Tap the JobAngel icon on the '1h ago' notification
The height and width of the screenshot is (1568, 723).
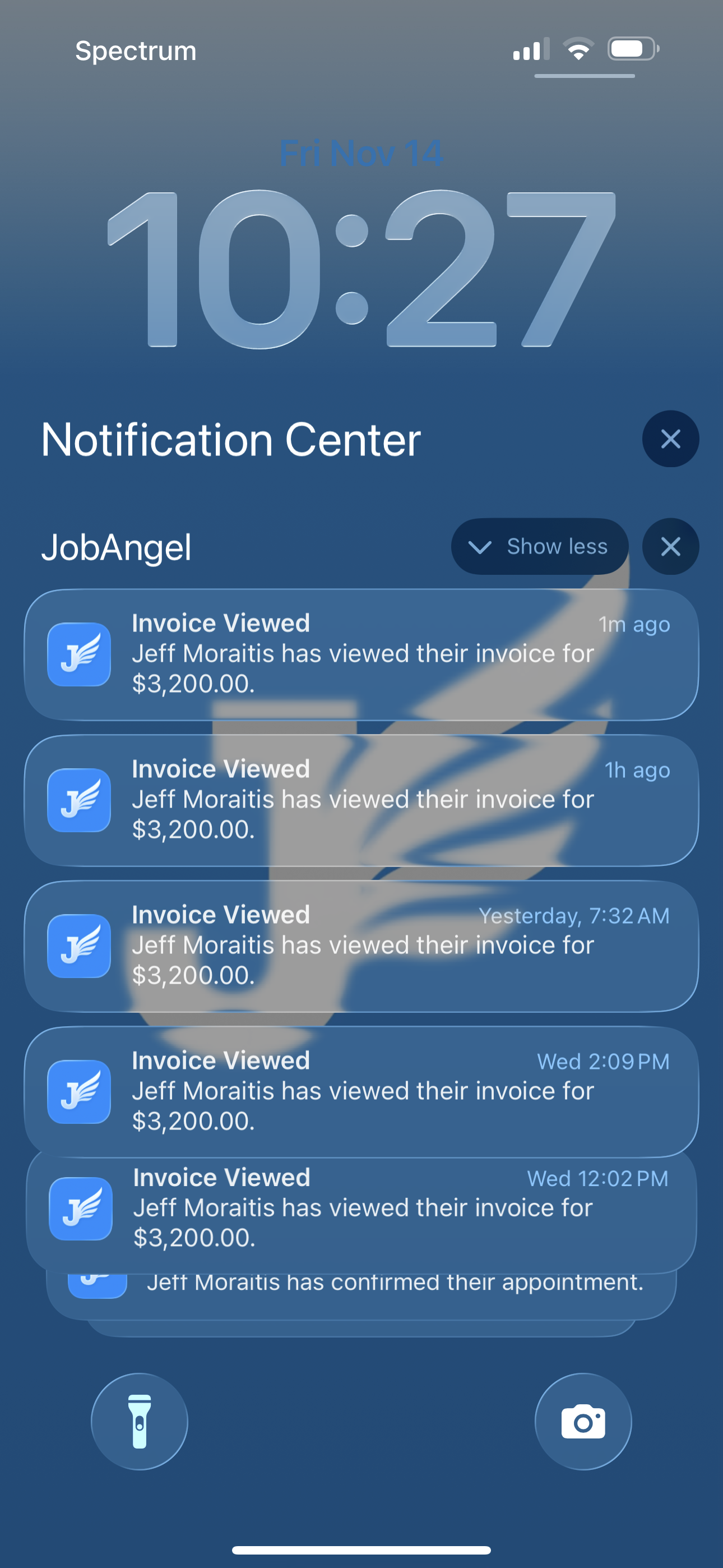[x=79, y=800]
